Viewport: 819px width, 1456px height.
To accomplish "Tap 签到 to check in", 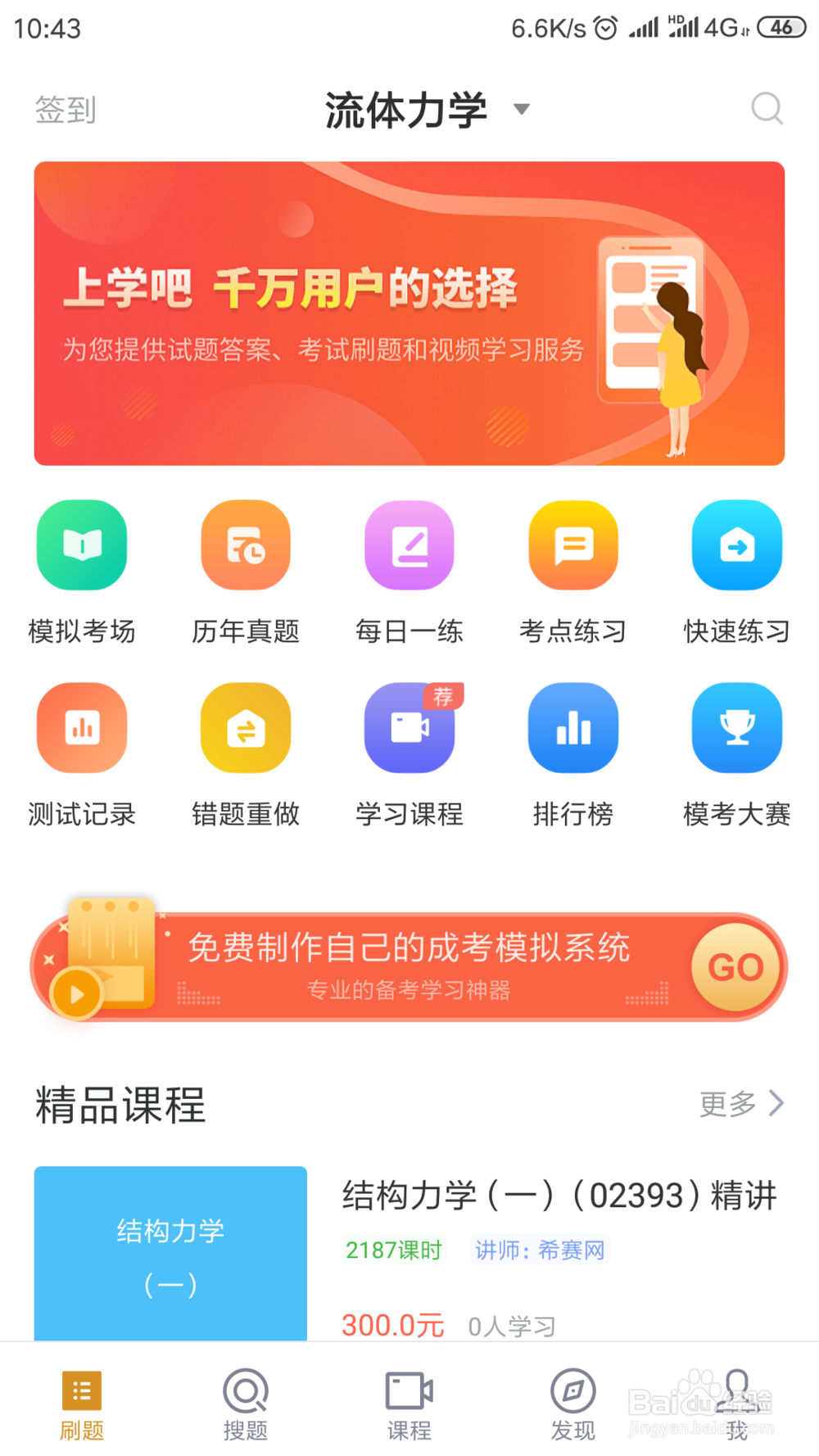I will [66, 109].
